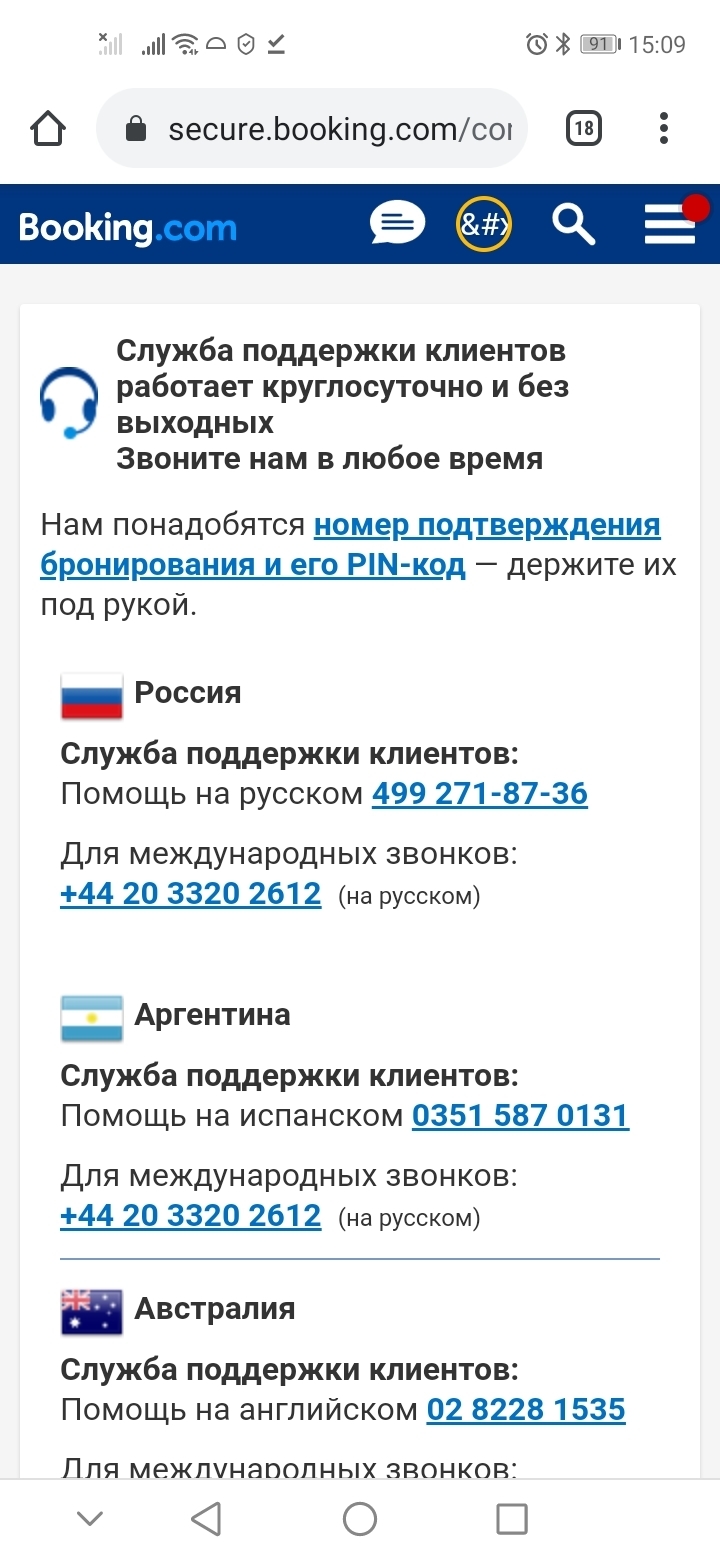Go to the browser home page
Image resolution: width=720 pixels, height=1560 pixels.
coord(48,128)
